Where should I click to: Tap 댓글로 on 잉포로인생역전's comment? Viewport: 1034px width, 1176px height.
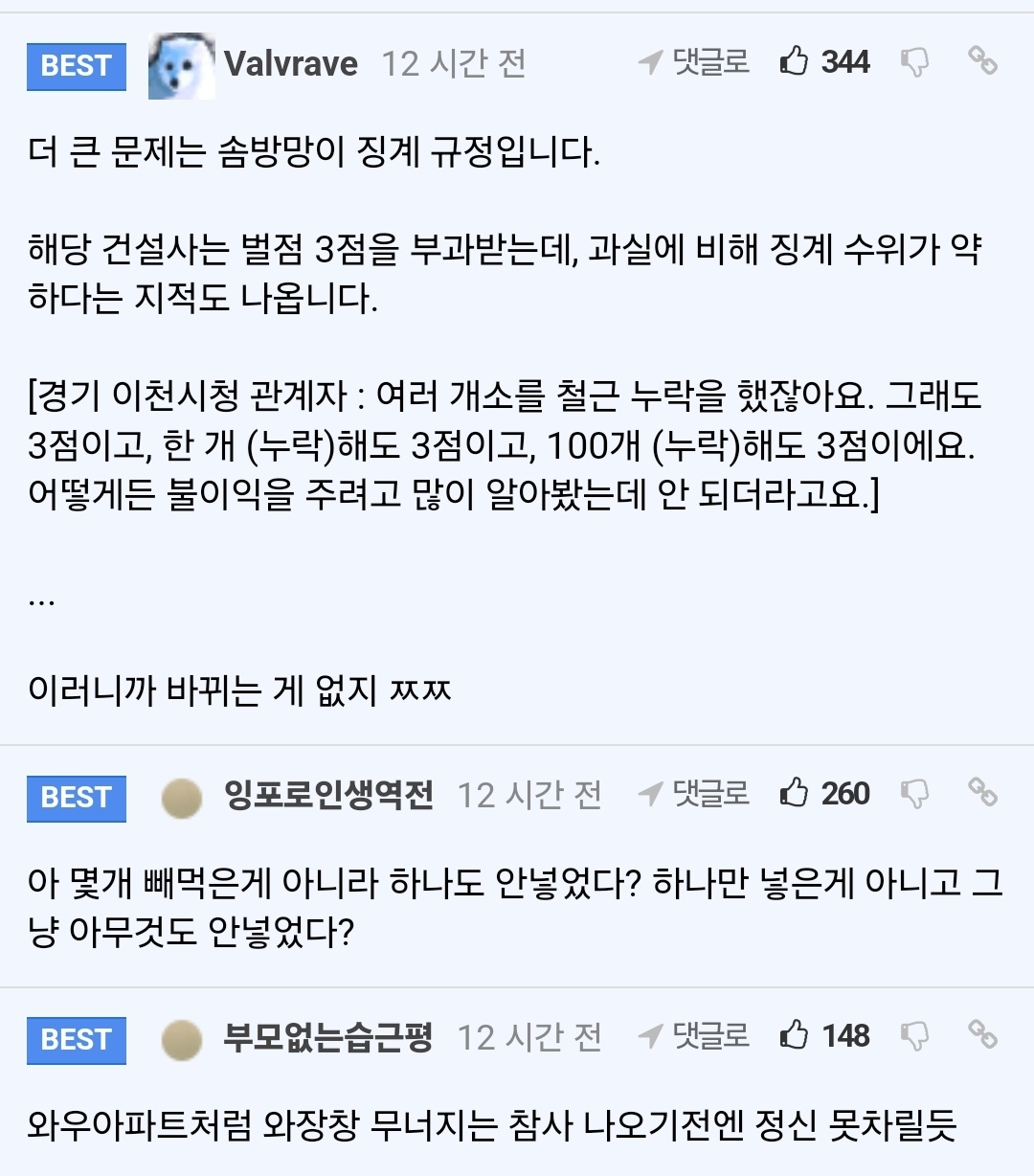[x=694, y=793]
